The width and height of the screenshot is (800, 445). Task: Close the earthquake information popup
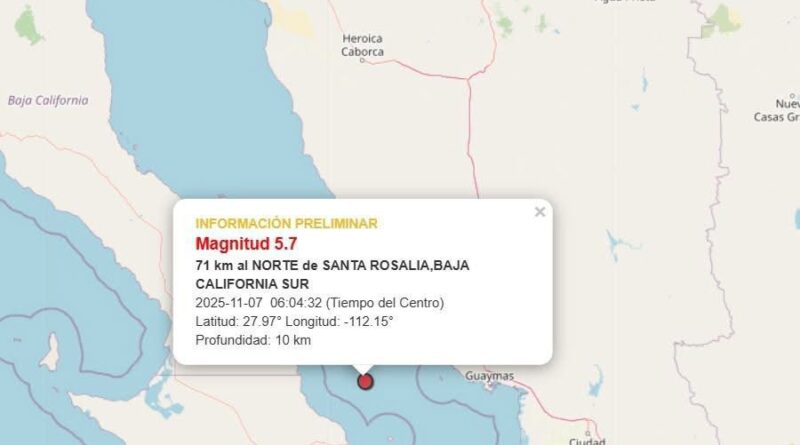point(540,212)
